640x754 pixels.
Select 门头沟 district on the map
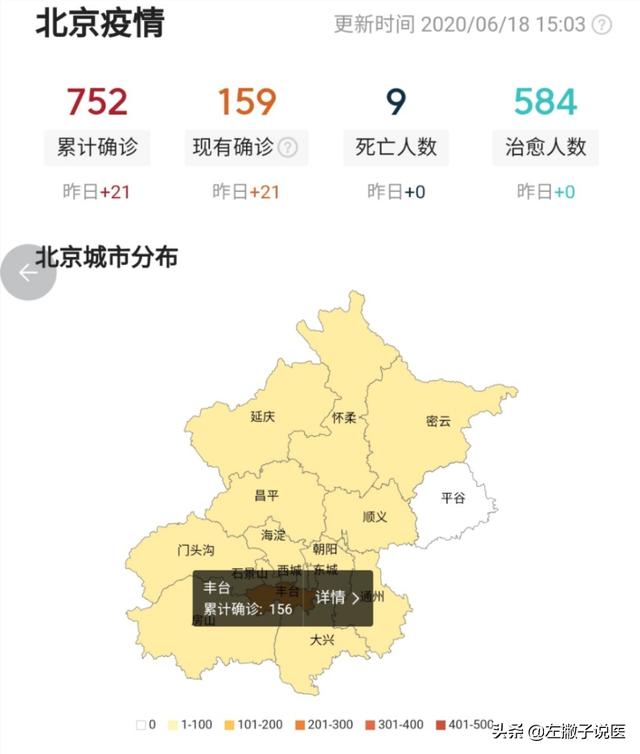coord(195,550)
